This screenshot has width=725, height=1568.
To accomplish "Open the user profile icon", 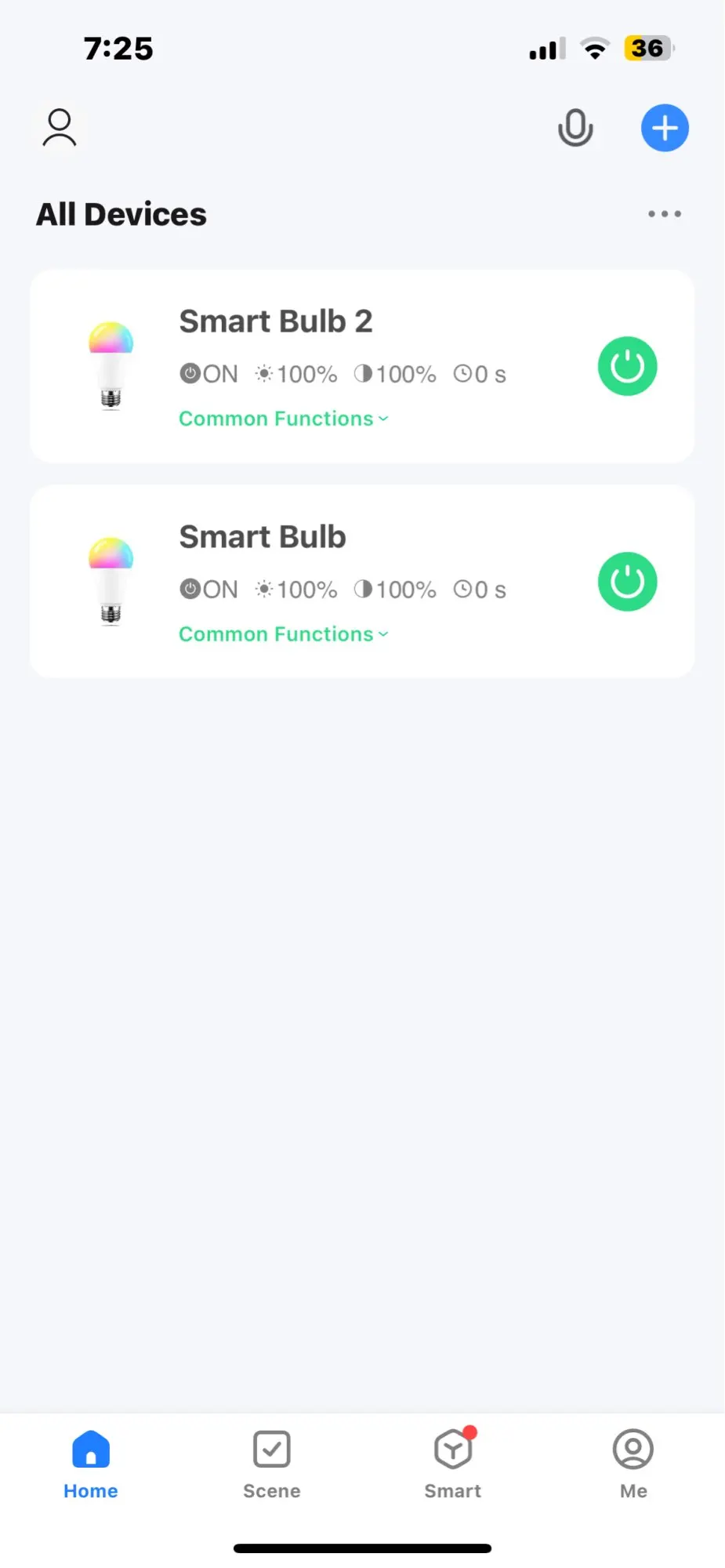I will coord(60,129).
